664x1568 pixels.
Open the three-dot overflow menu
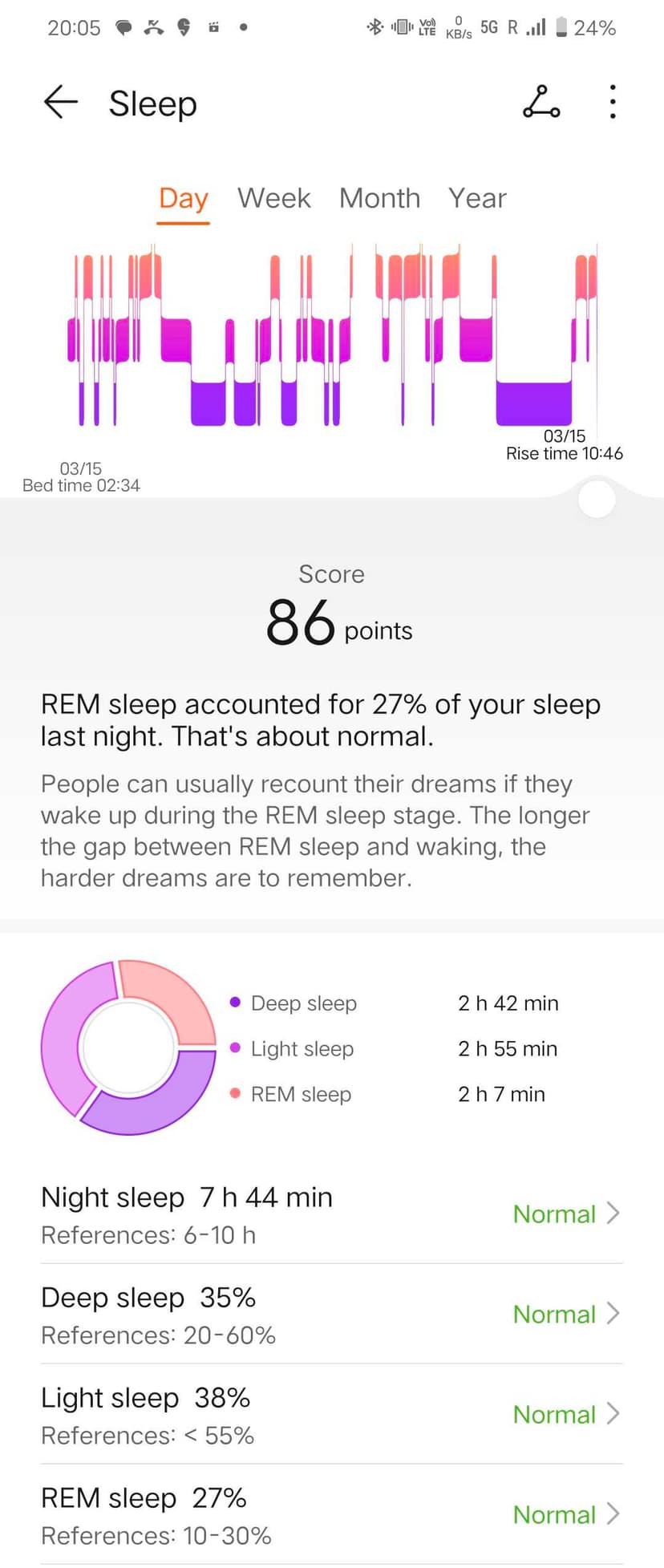(613, 103)
